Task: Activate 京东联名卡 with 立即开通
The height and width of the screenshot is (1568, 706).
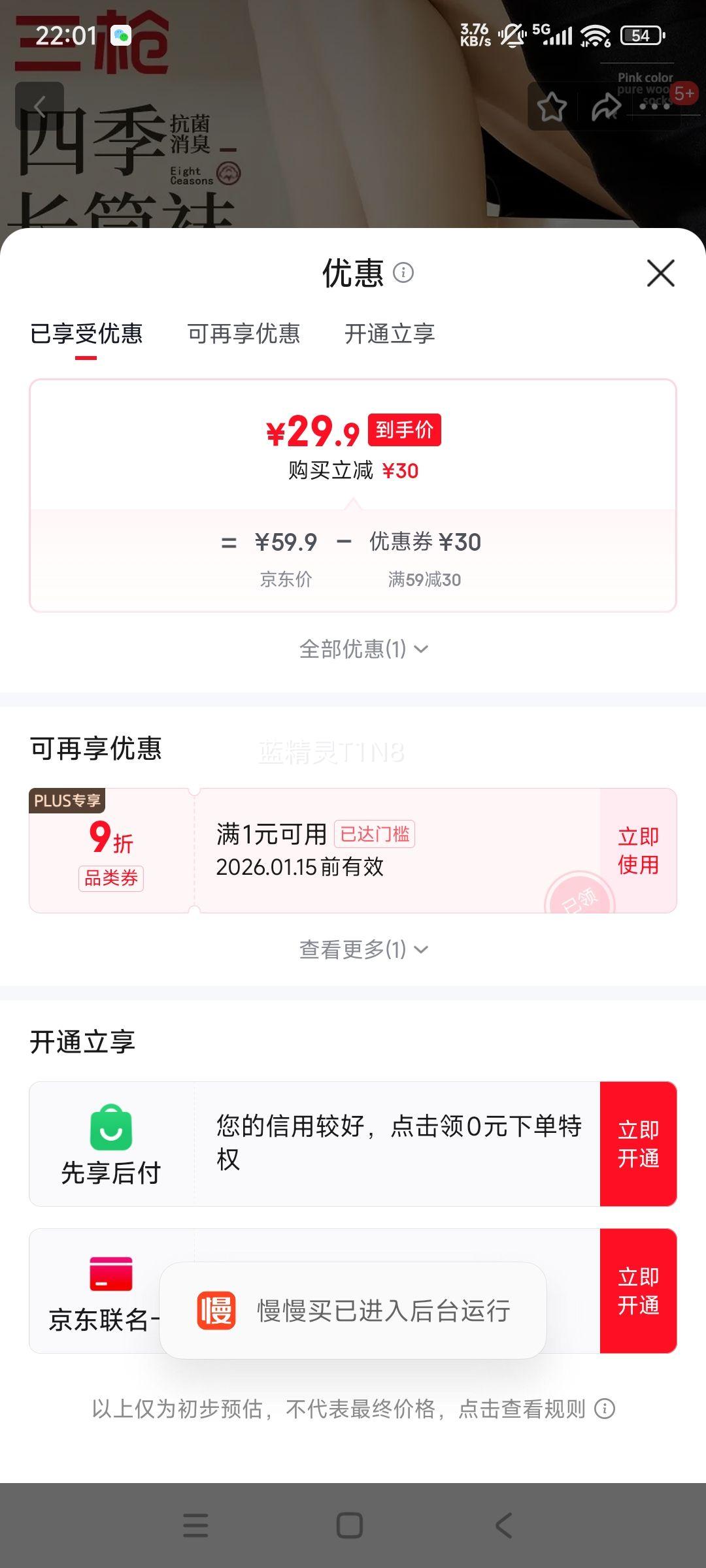Action: coord(638,1290)
